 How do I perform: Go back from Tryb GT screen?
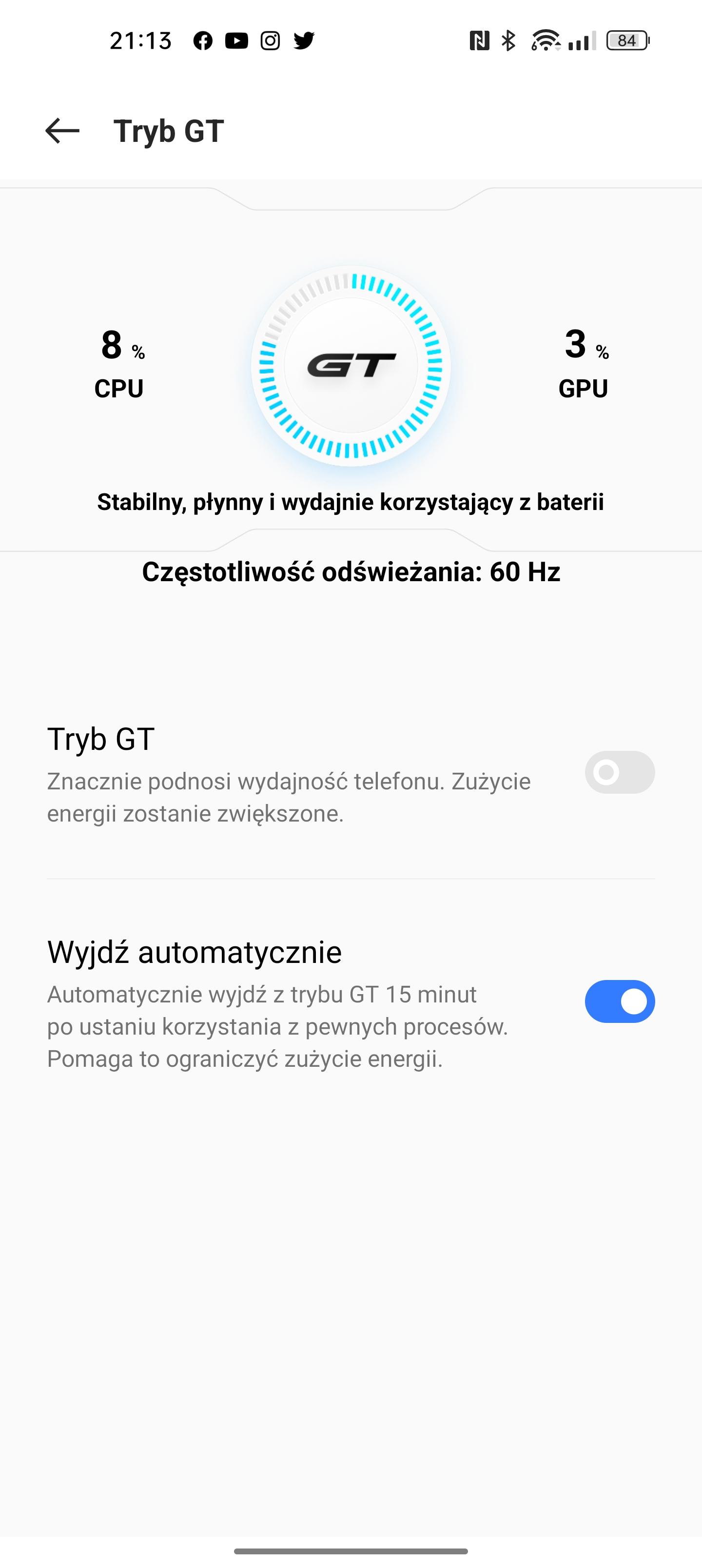click(62, 131)
